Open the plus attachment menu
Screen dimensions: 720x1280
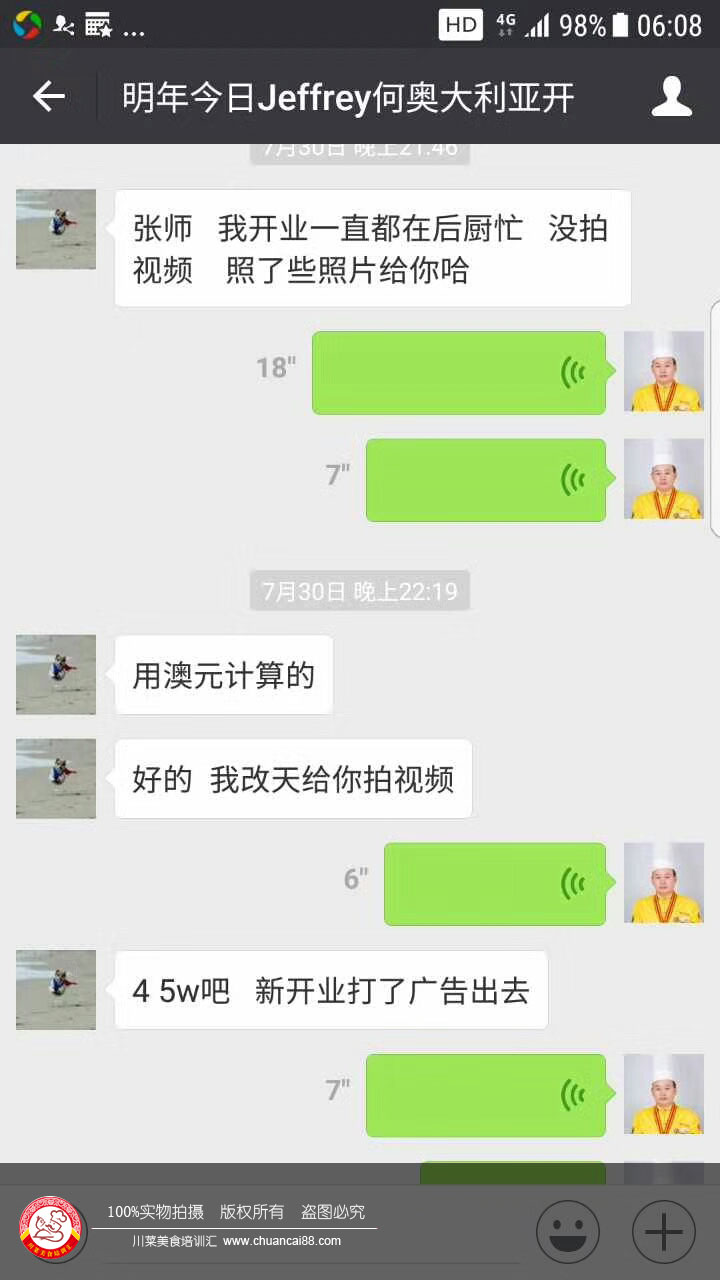point(664,1232)
